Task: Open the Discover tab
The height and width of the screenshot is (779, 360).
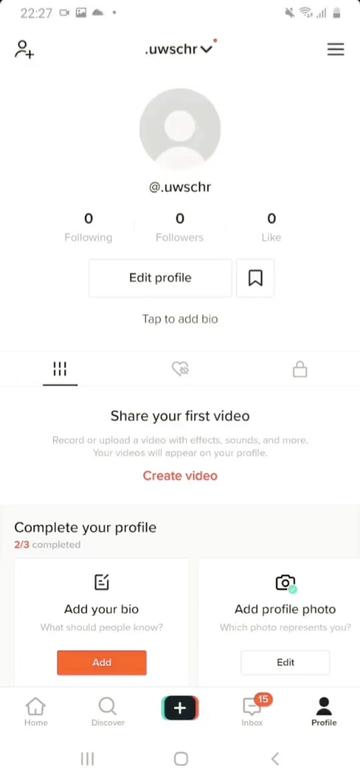Action: click(108, 711)
